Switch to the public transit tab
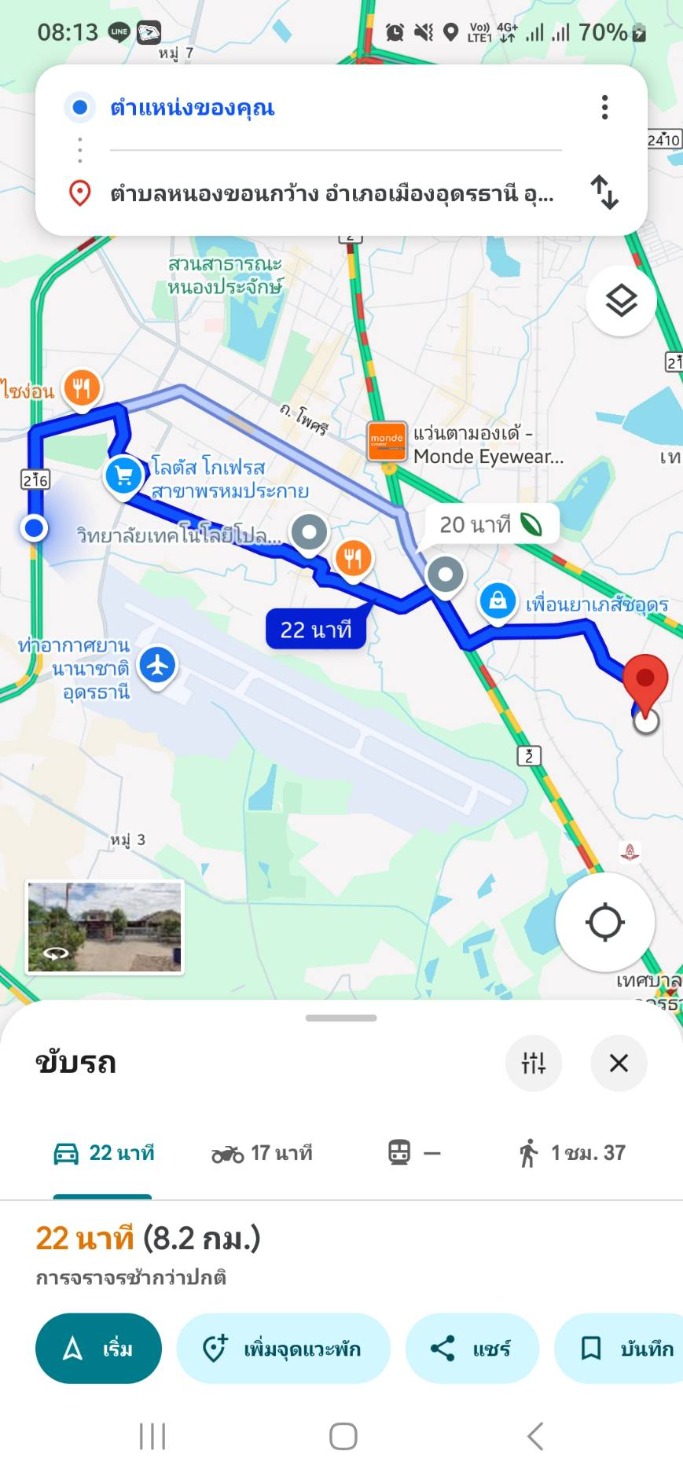Image resolution: width=683 pixels, height=1480 pixels. [x=413, y=1153]
